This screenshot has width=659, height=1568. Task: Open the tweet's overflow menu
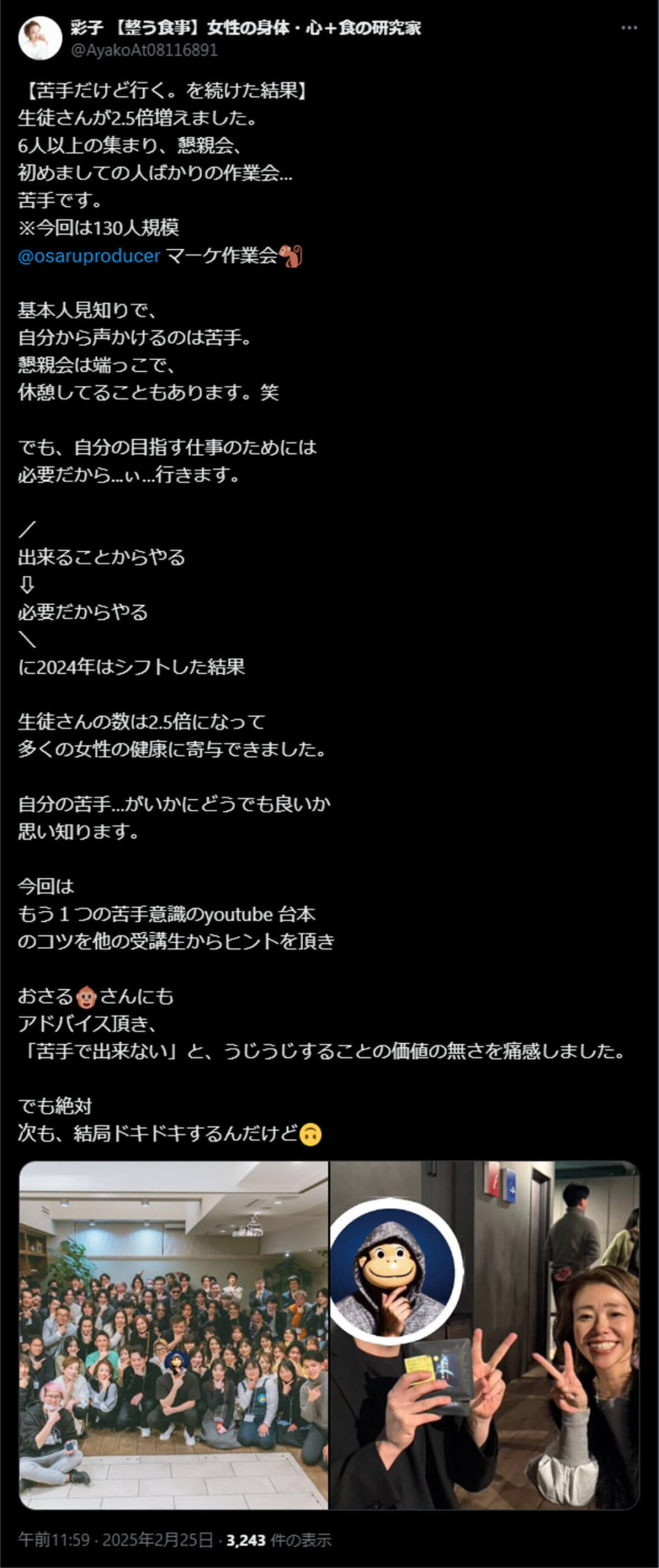pos(629,28)
